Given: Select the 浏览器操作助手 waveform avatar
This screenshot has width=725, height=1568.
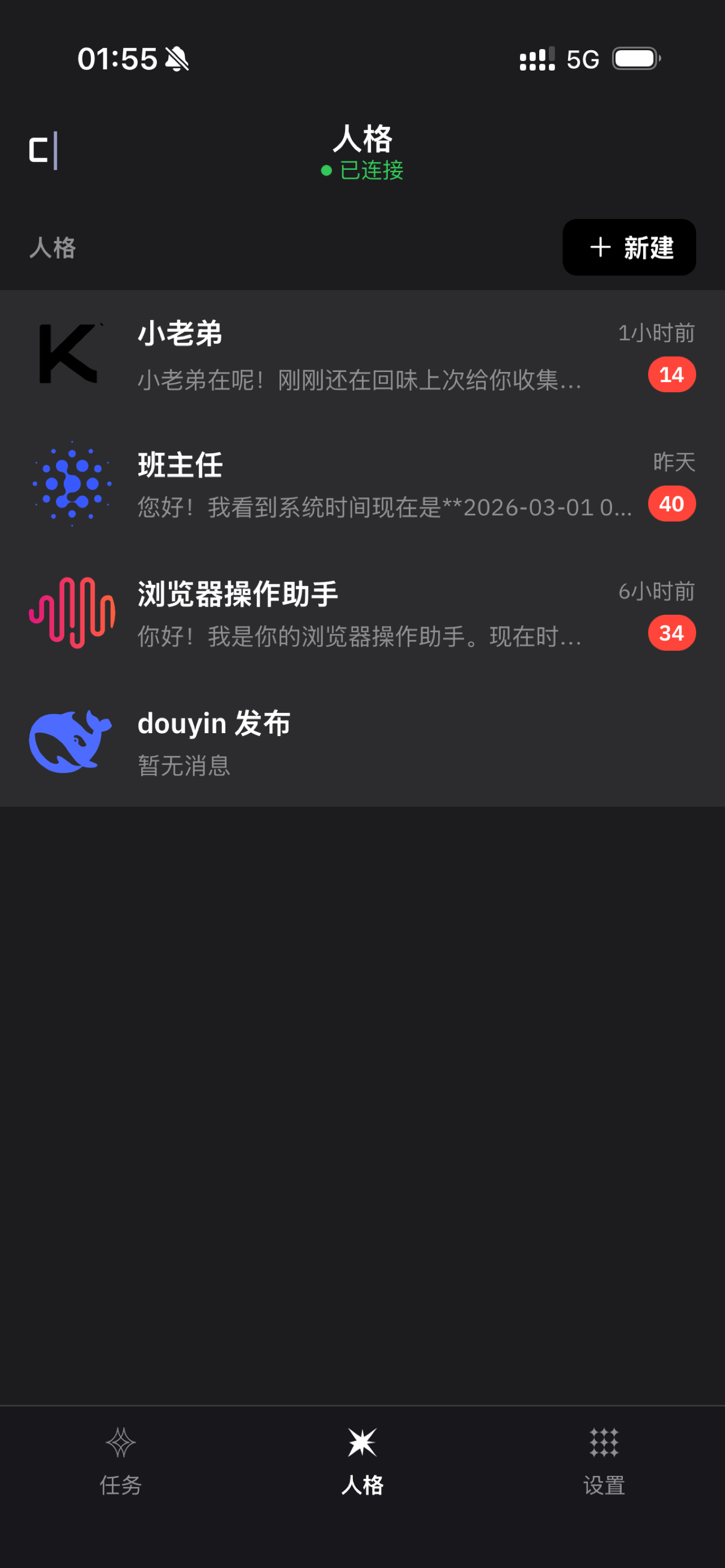Looking at the screenshot, I should pos(71,612).
